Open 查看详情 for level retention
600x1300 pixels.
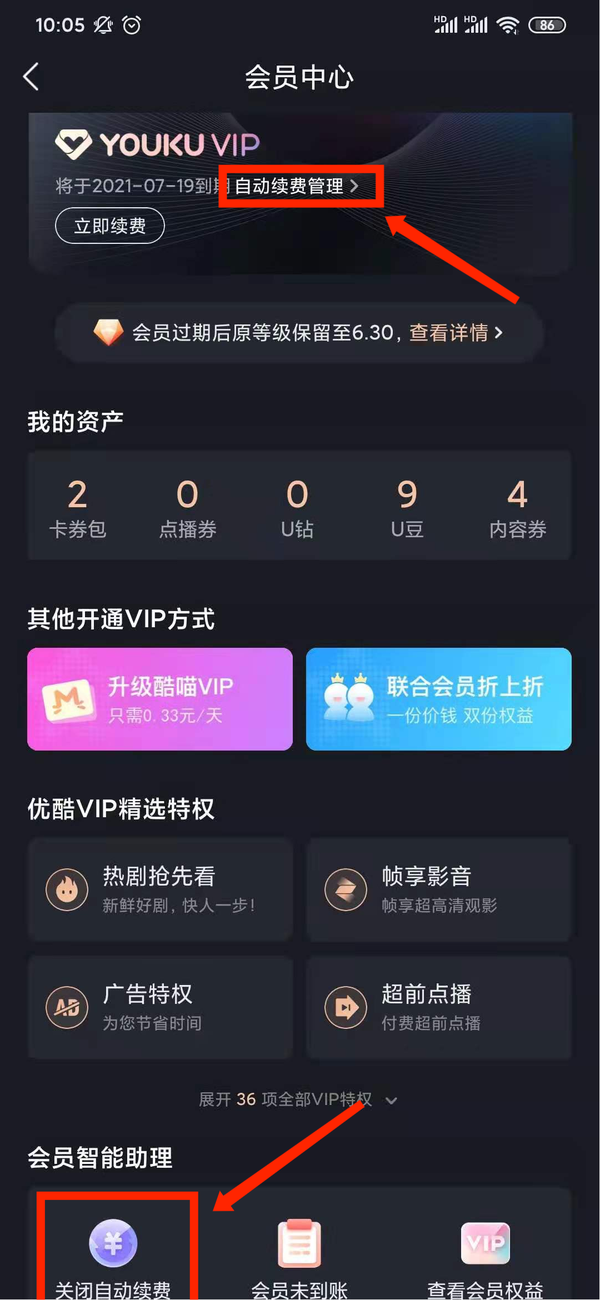pyautogui.click(x=455, y=333)
